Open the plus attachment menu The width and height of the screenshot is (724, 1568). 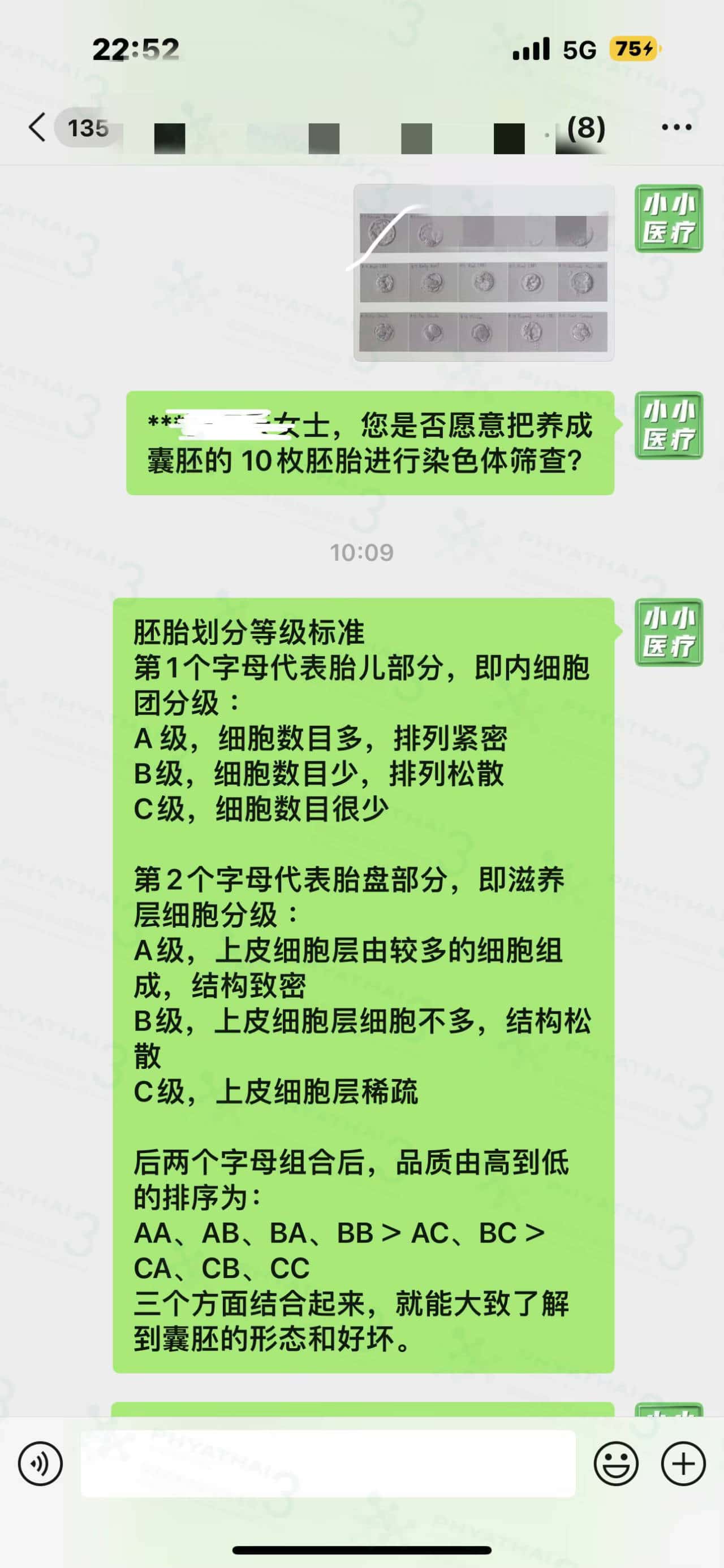pos(683,1464)
